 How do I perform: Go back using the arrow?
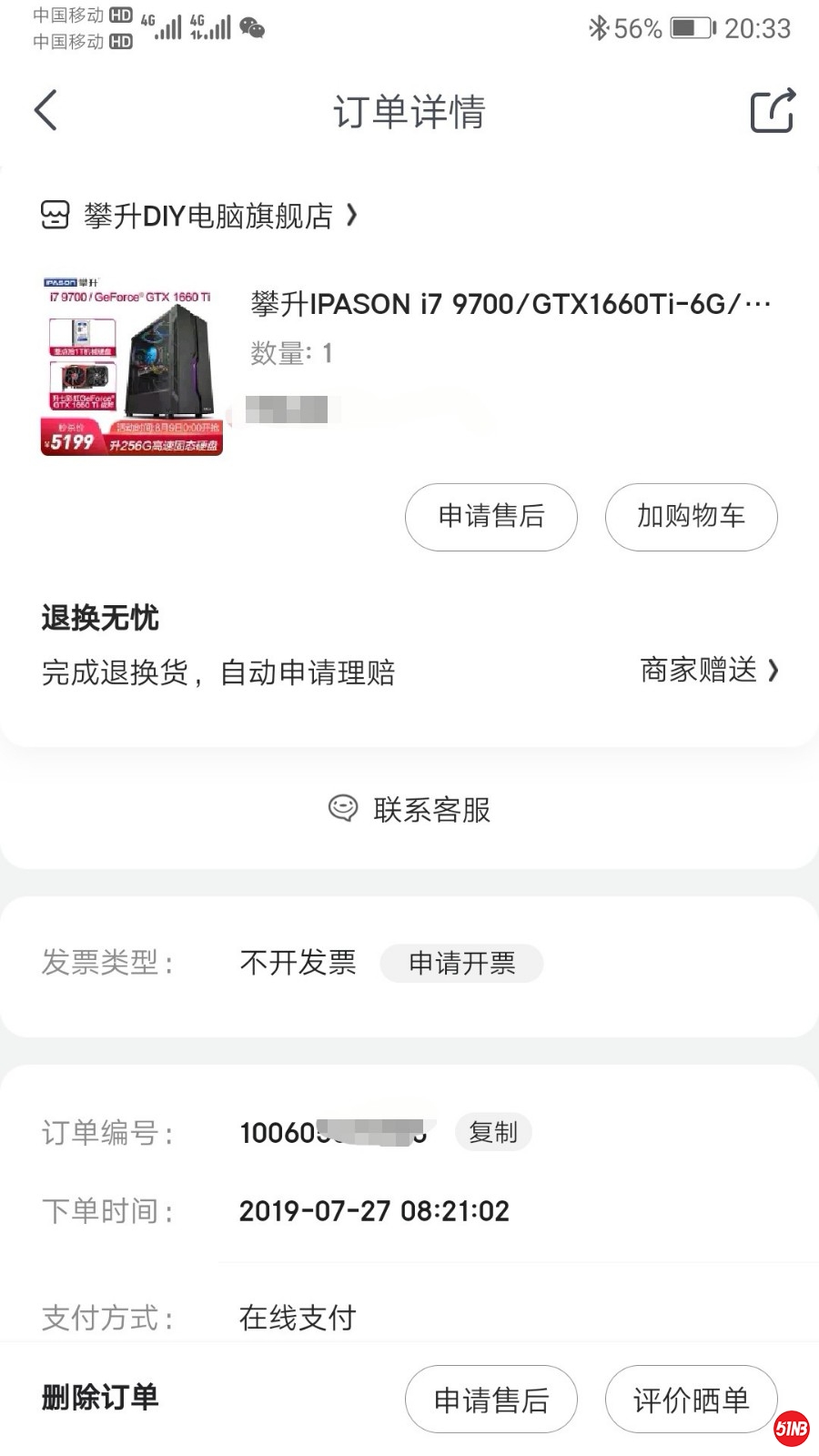tap(45, 110)
